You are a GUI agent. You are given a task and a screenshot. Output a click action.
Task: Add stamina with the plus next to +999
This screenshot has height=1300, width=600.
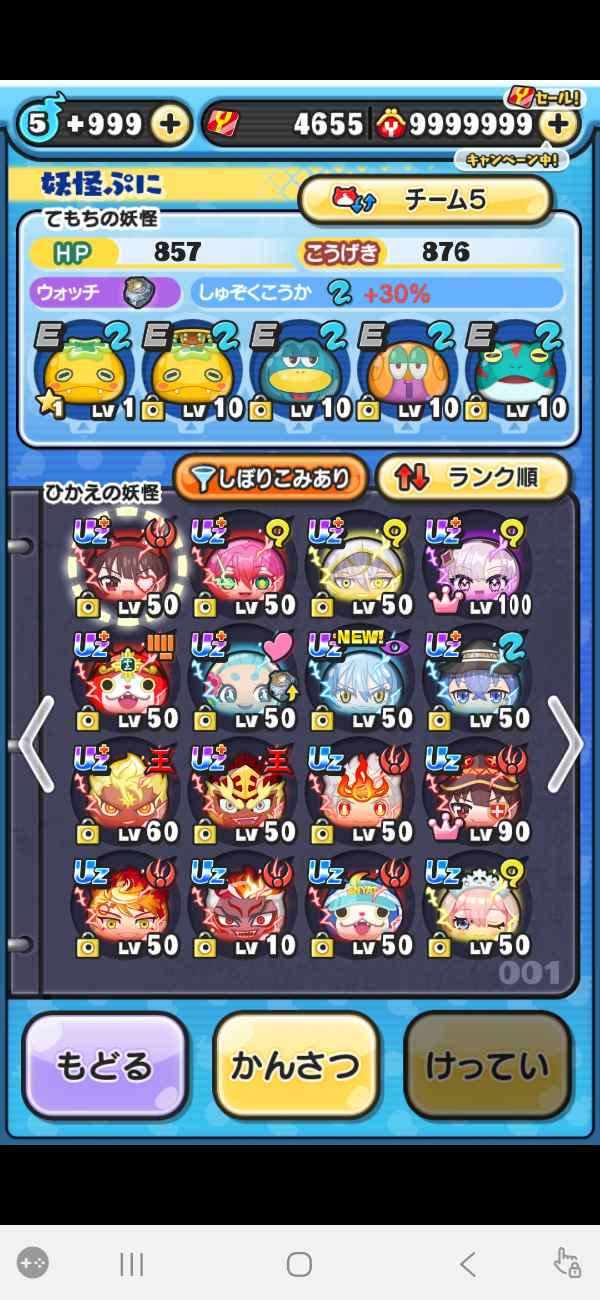point(170,124)
